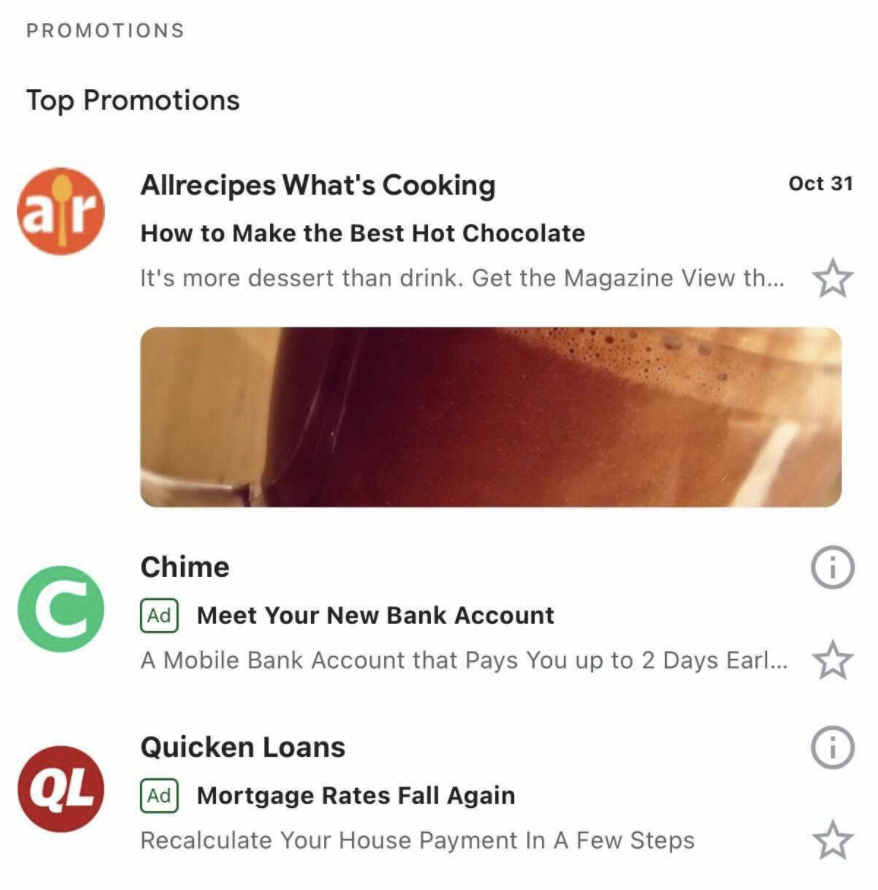The width and height of the screenshot is (878, 890).
Task: View ad info for Chime
Action: point(832,569)
